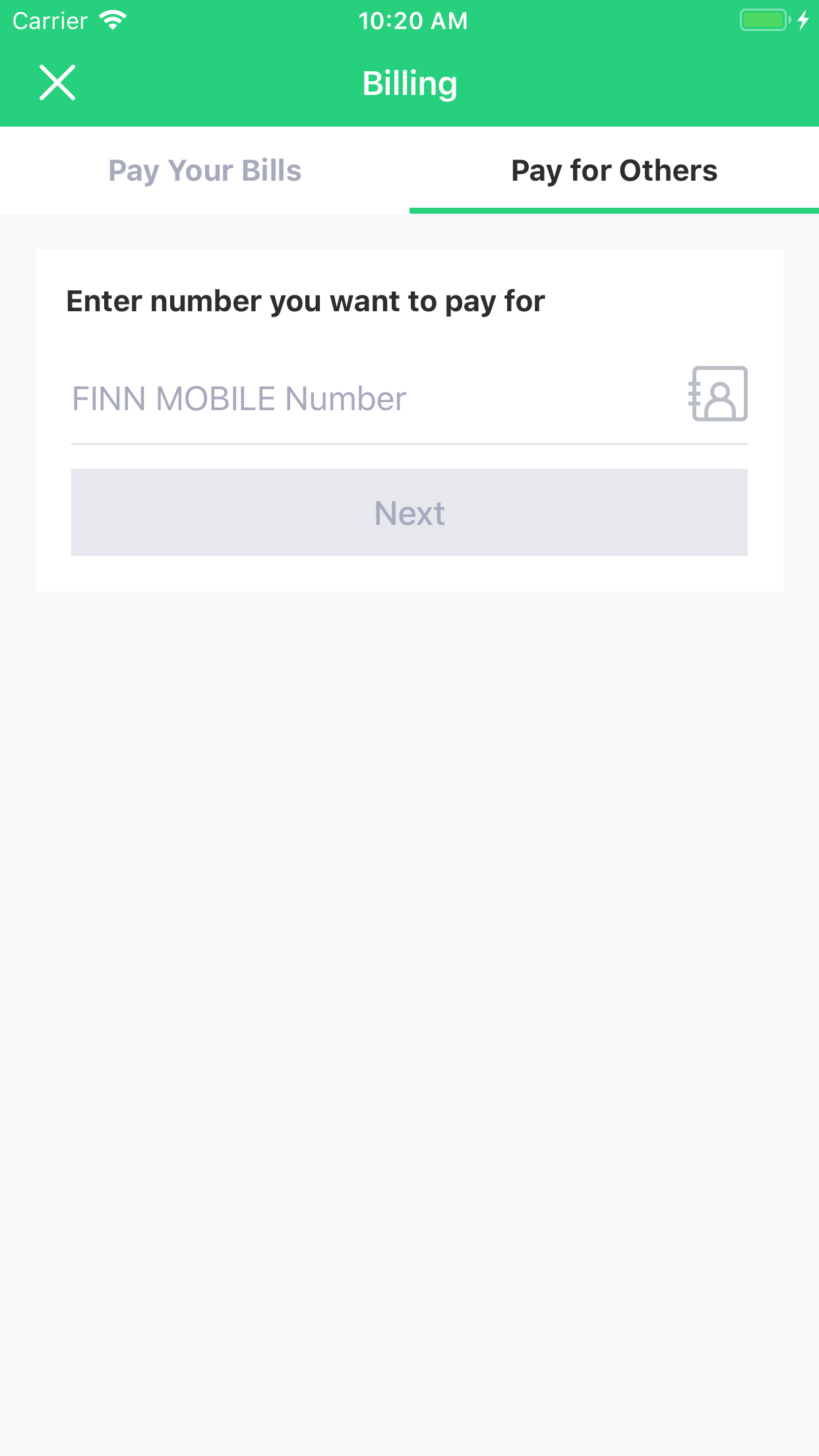Close the Billing screen with the X

58,83
